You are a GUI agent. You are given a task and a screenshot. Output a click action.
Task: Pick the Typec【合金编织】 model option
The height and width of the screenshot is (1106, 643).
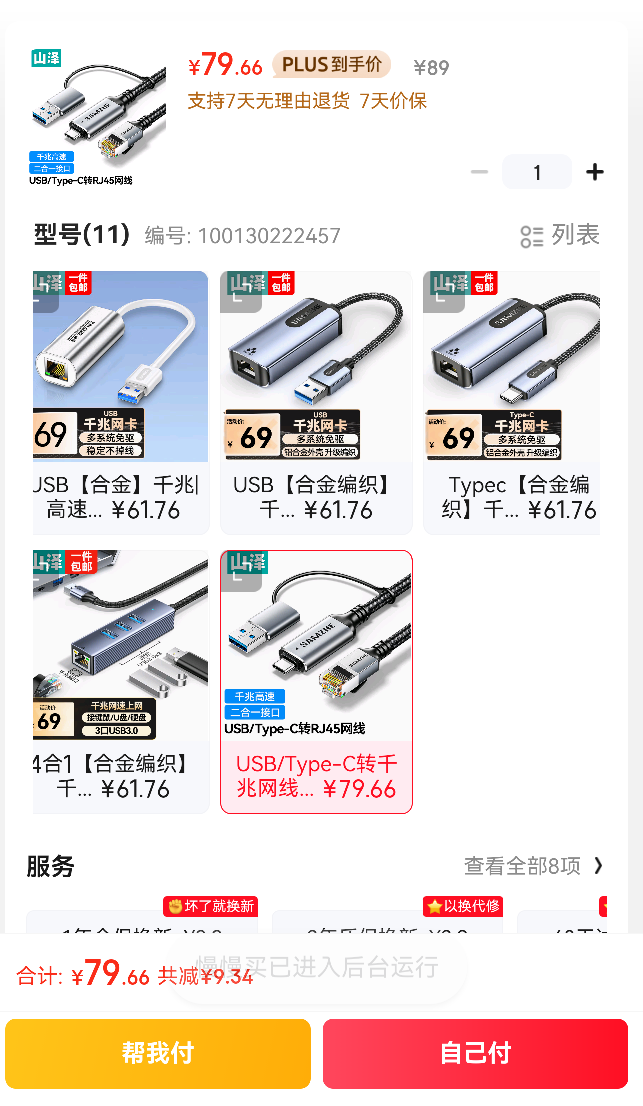[x=512, y=402]
